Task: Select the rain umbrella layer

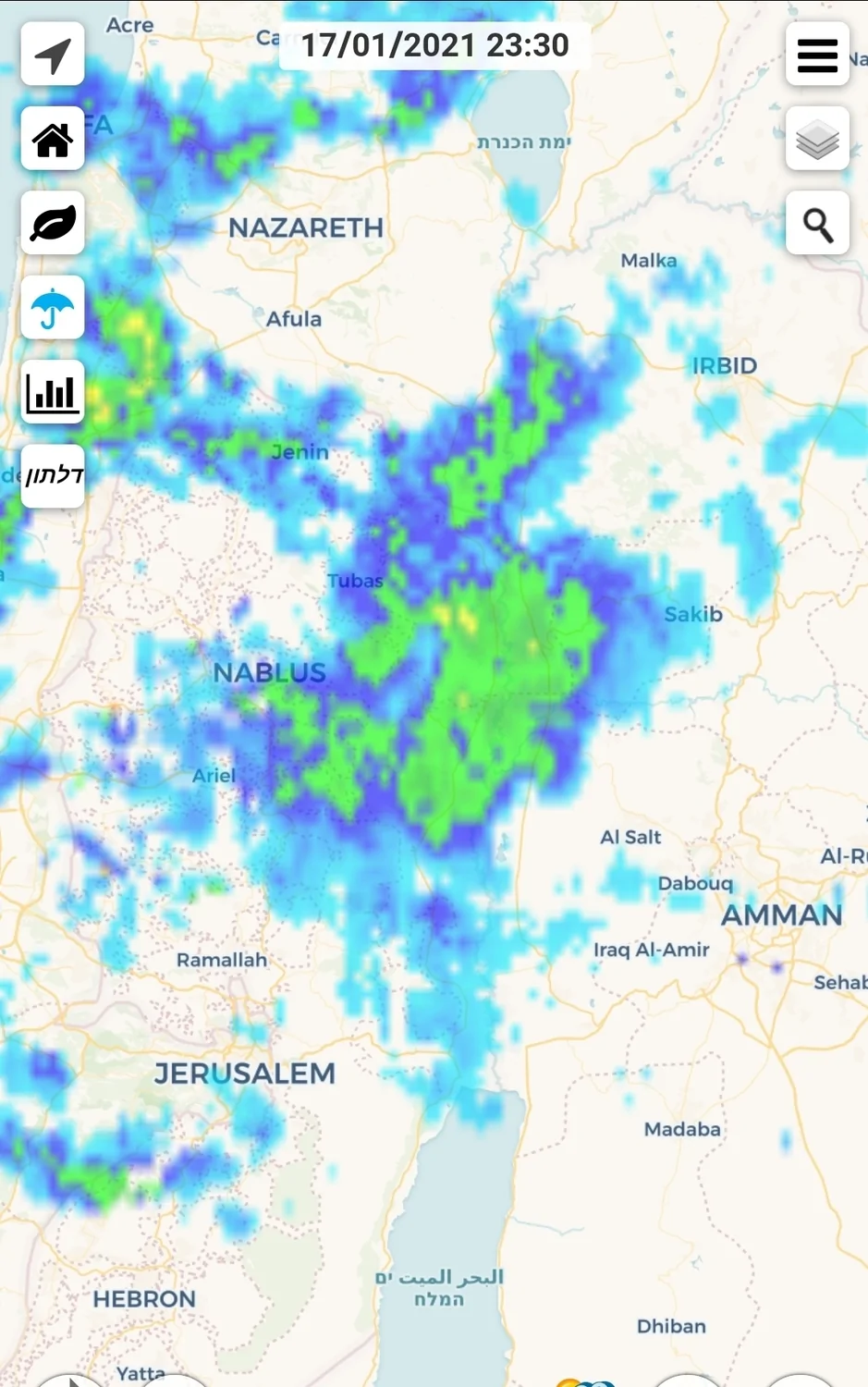Action: (53, 308)
